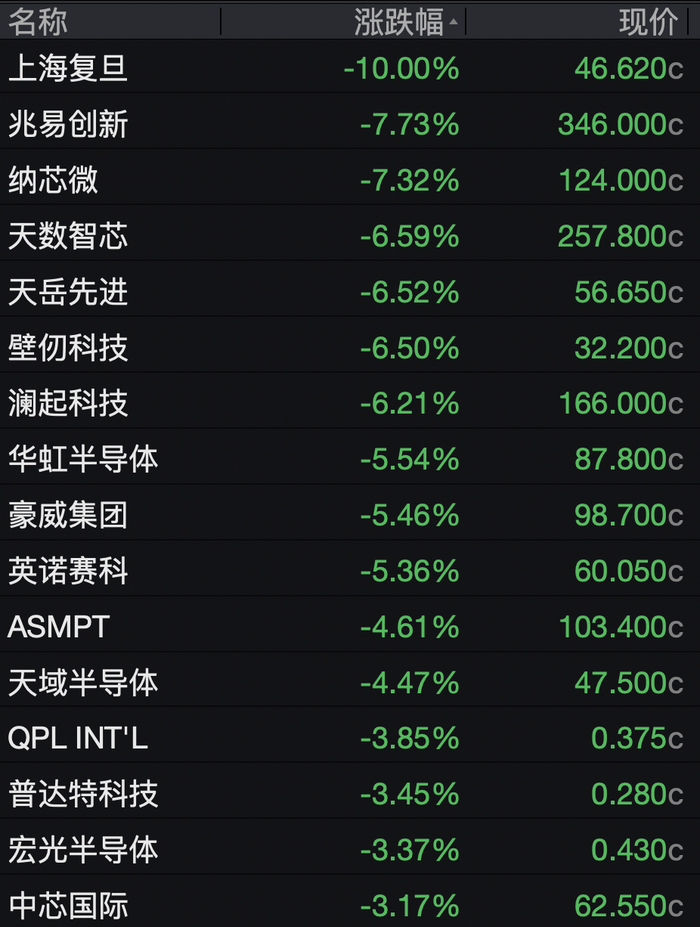Sort by the 涨跌幅 column header

click(x=399, y=22)
